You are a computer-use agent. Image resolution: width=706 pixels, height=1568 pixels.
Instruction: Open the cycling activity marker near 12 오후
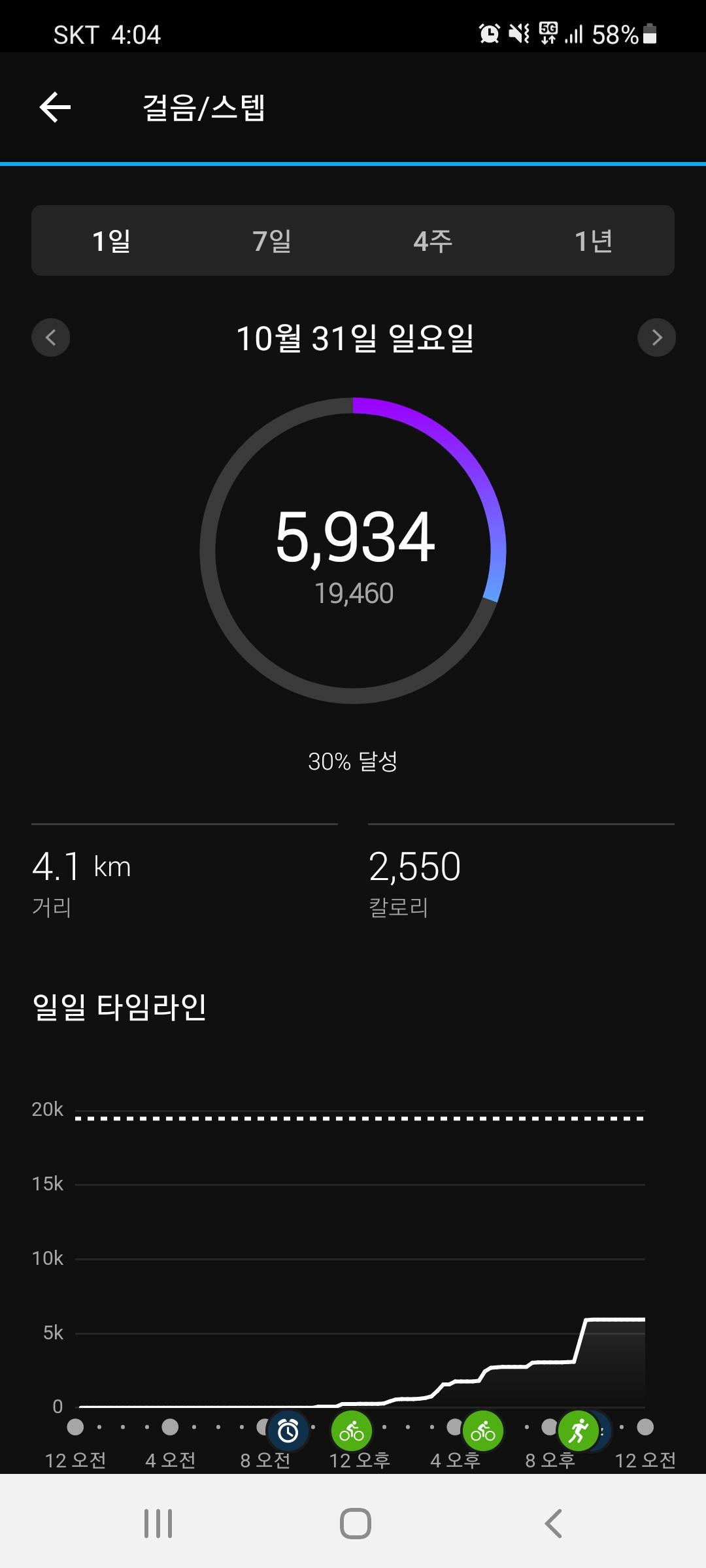click(352, 1431)
